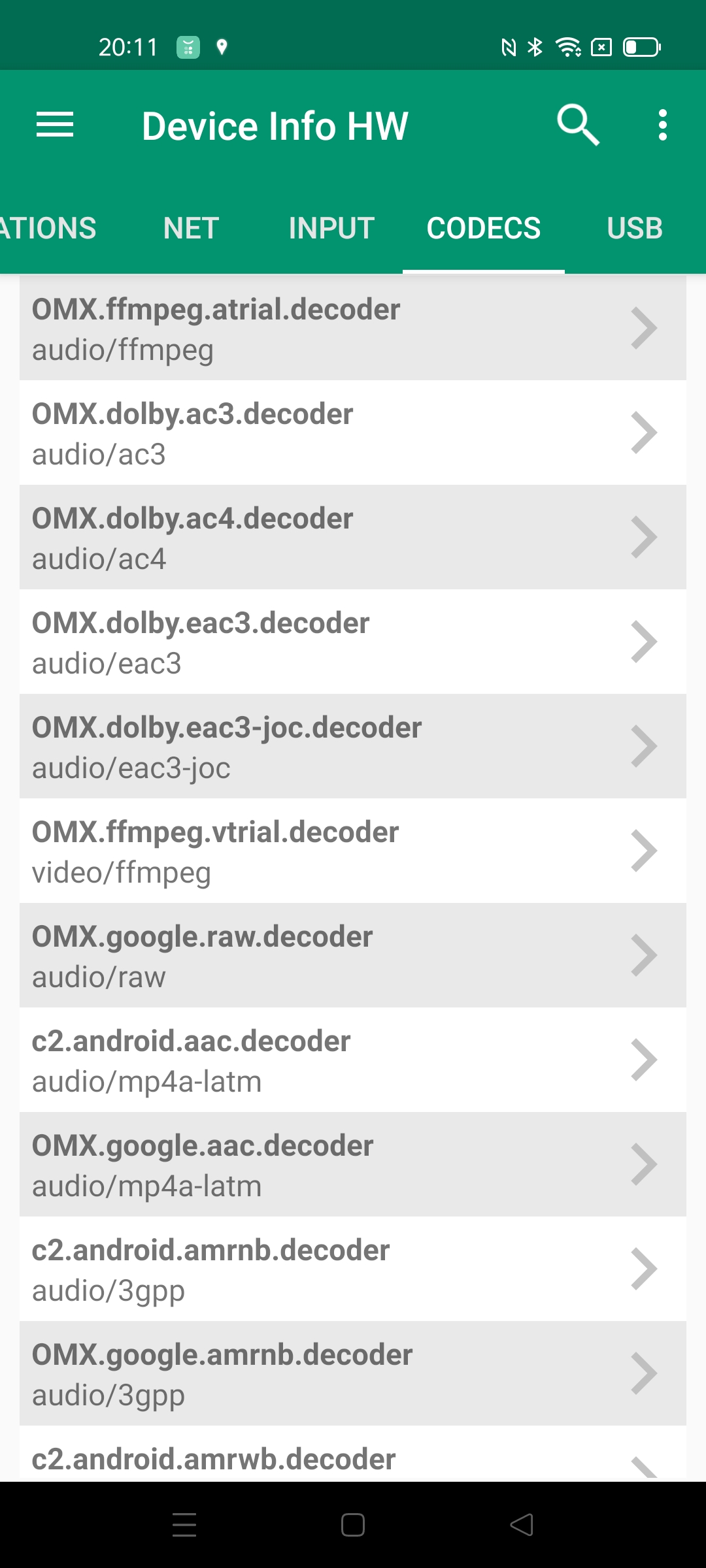Switch to the NET tab
706x1568 pixels.
[191, 229]
